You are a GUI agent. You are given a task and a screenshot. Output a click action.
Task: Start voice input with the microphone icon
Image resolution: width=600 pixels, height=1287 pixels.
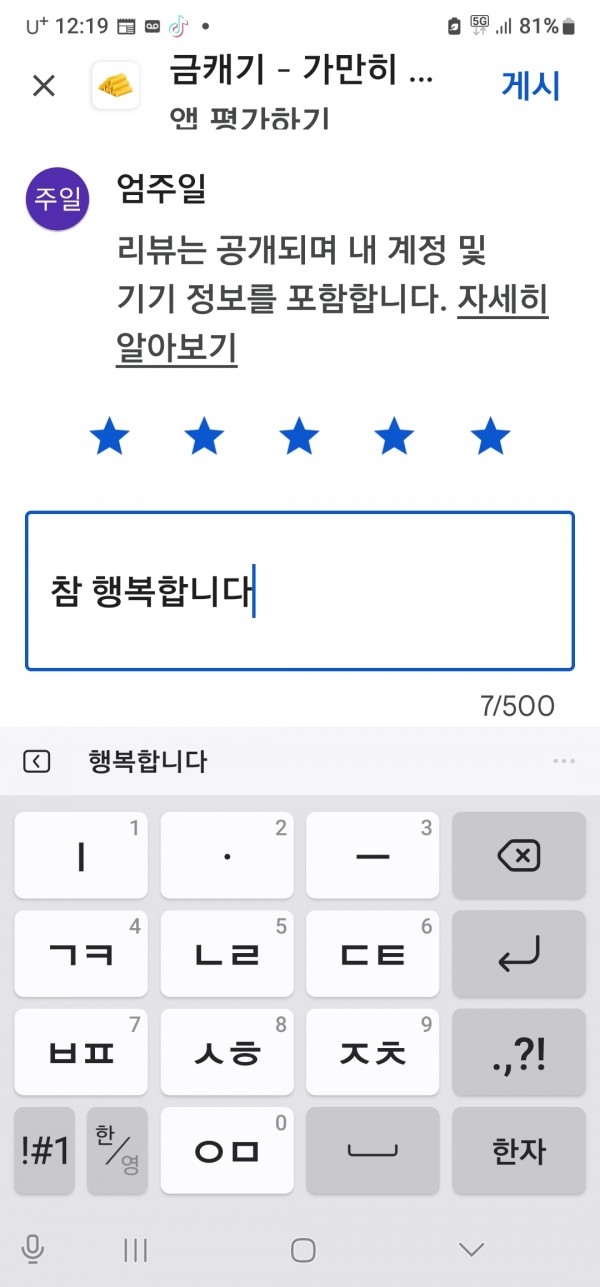33,1249
